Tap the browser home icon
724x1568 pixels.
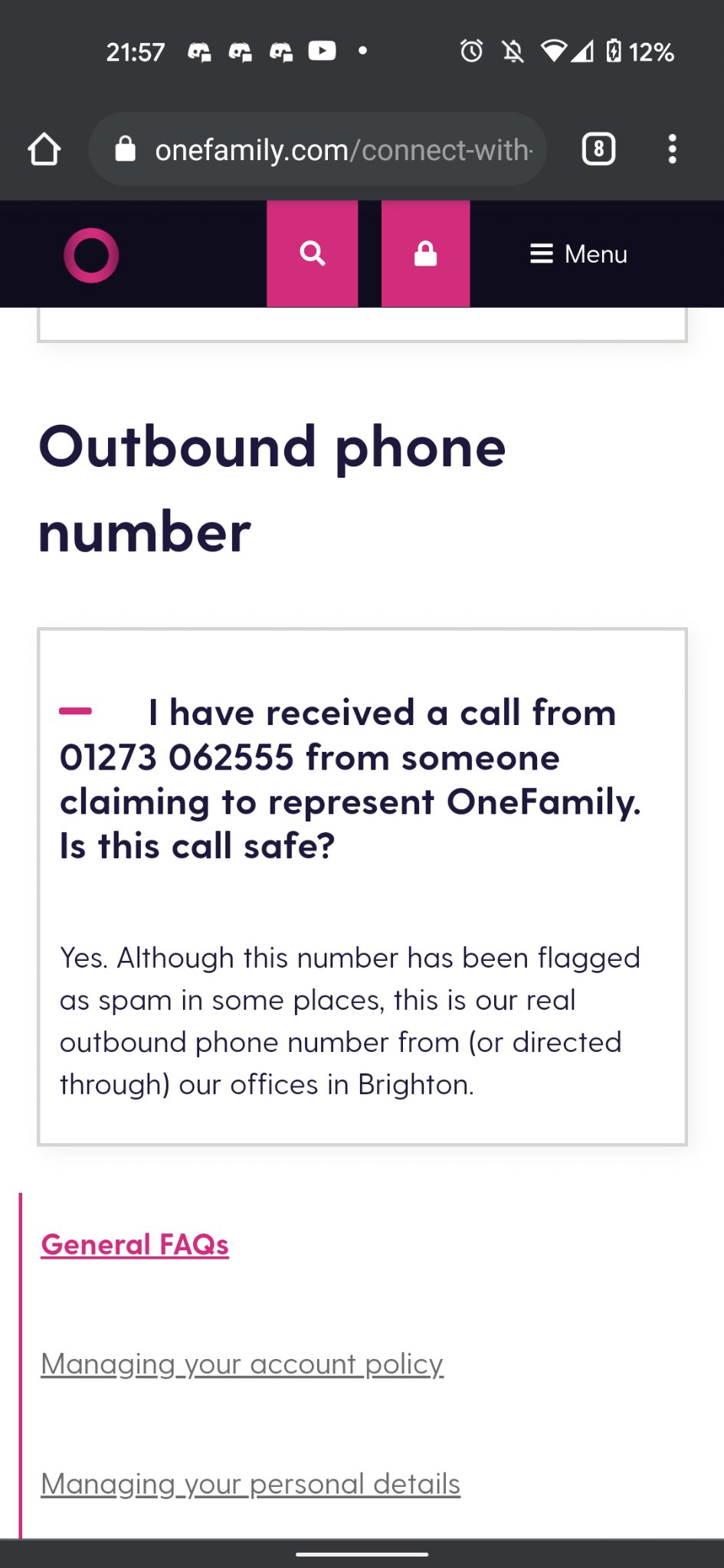click(x=44, y=149)
